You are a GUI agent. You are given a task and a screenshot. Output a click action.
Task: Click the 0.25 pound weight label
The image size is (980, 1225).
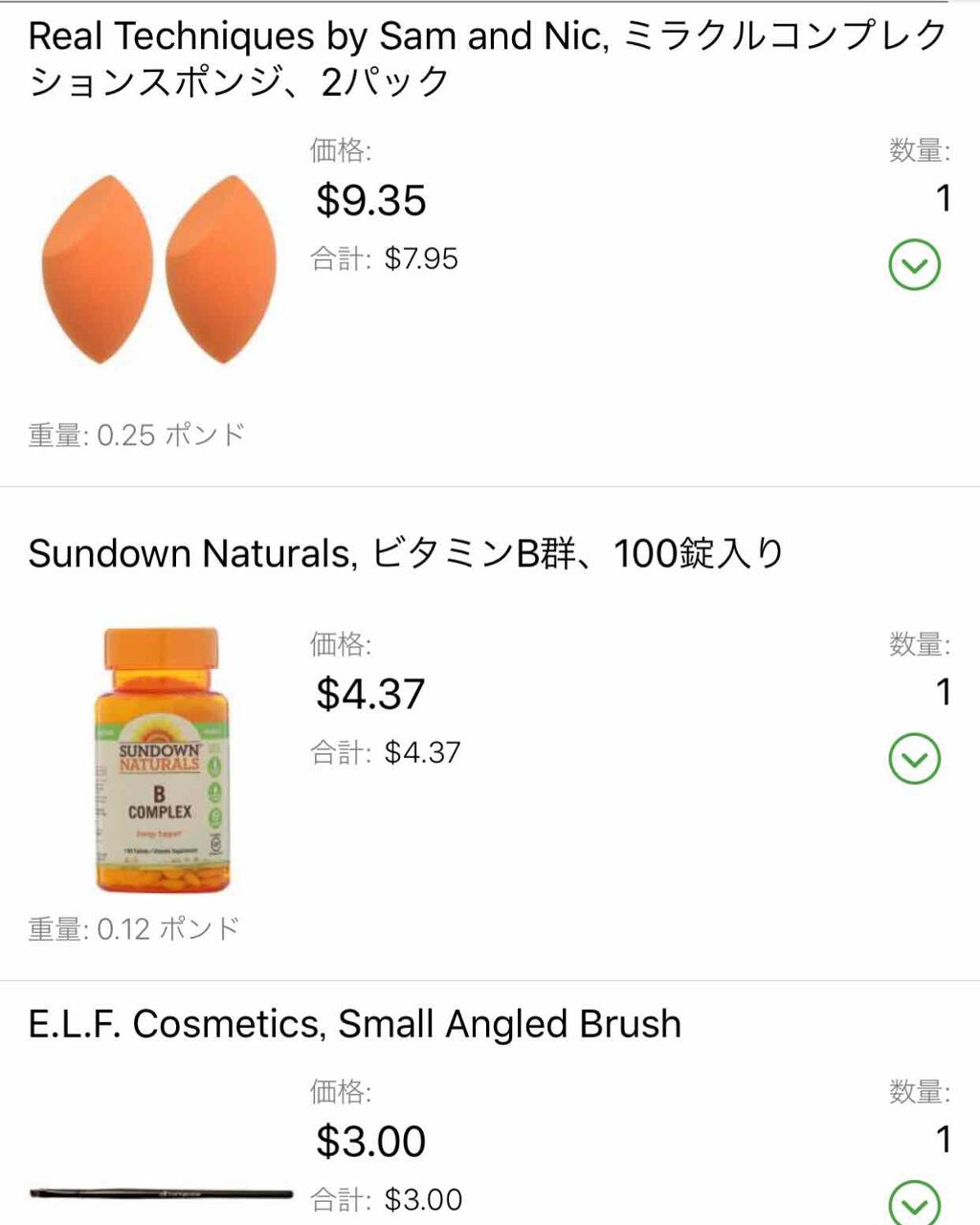(137, 434)
